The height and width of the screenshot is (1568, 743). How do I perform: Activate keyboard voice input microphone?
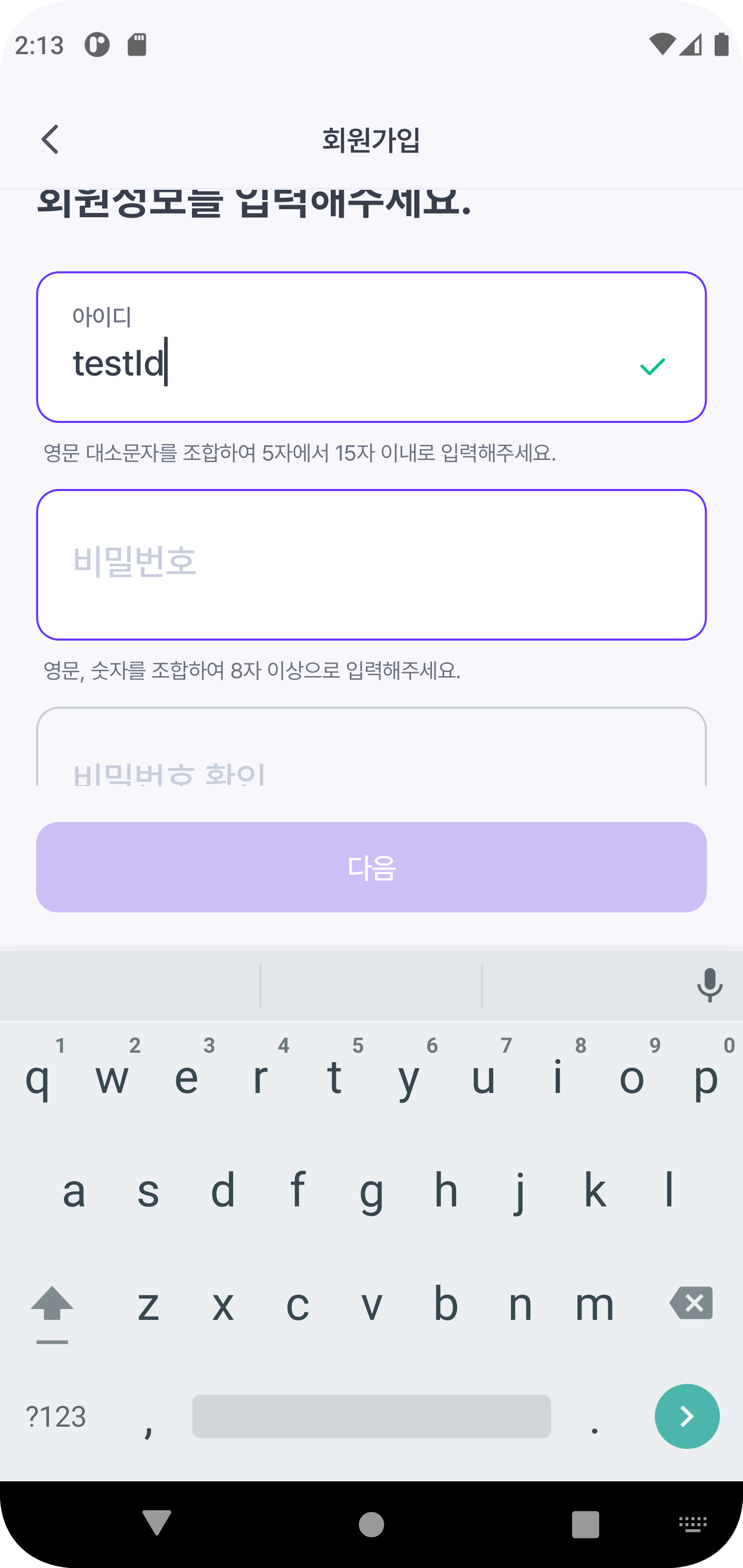(x=709, y=985)
